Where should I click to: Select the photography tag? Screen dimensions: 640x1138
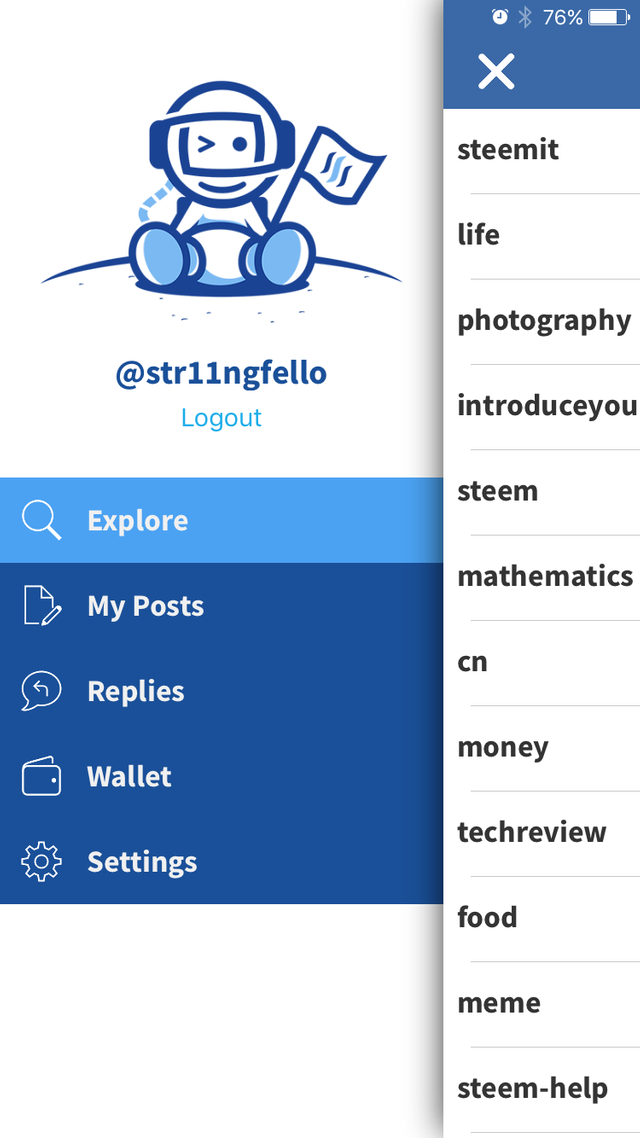click(541, 322)
